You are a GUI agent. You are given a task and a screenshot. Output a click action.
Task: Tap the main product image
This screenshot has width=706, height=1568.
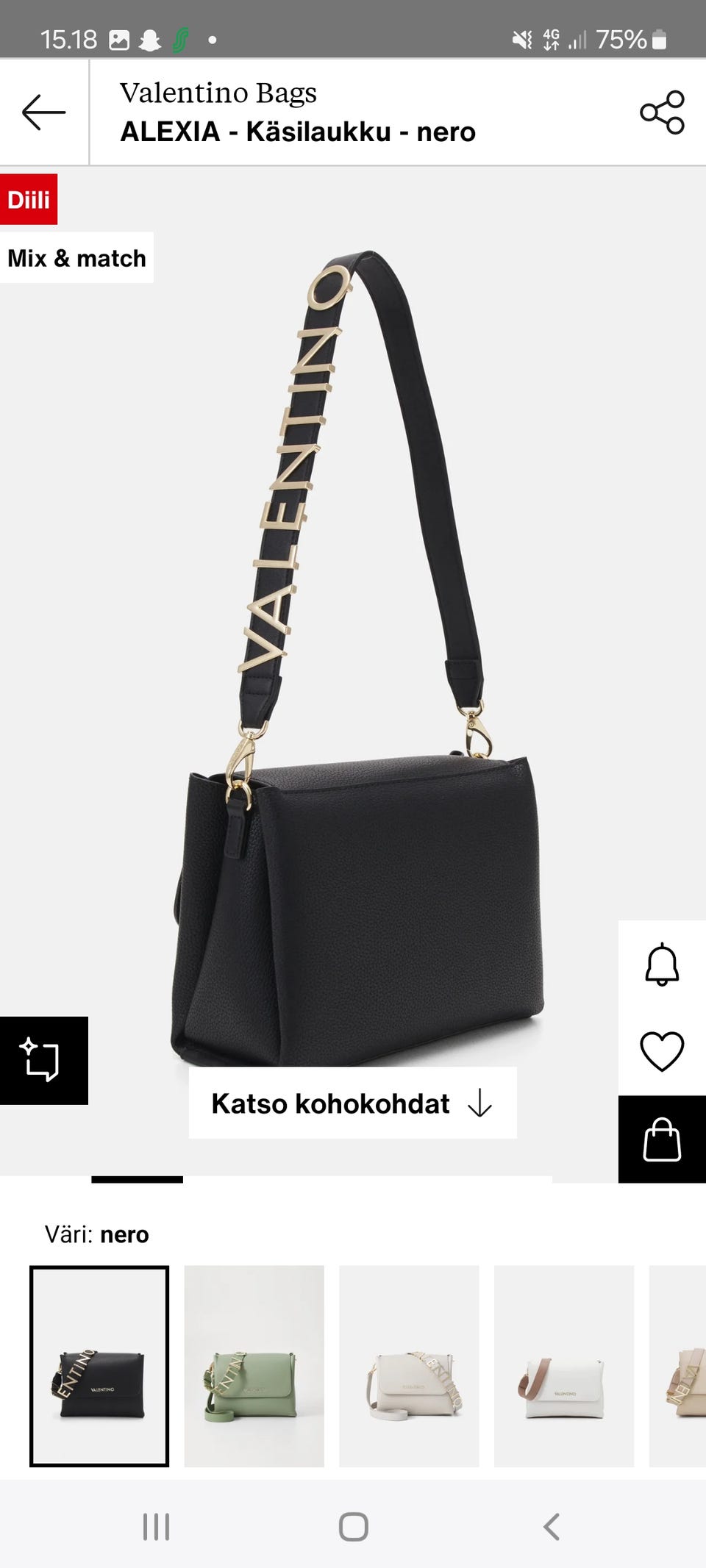point(353,662)
